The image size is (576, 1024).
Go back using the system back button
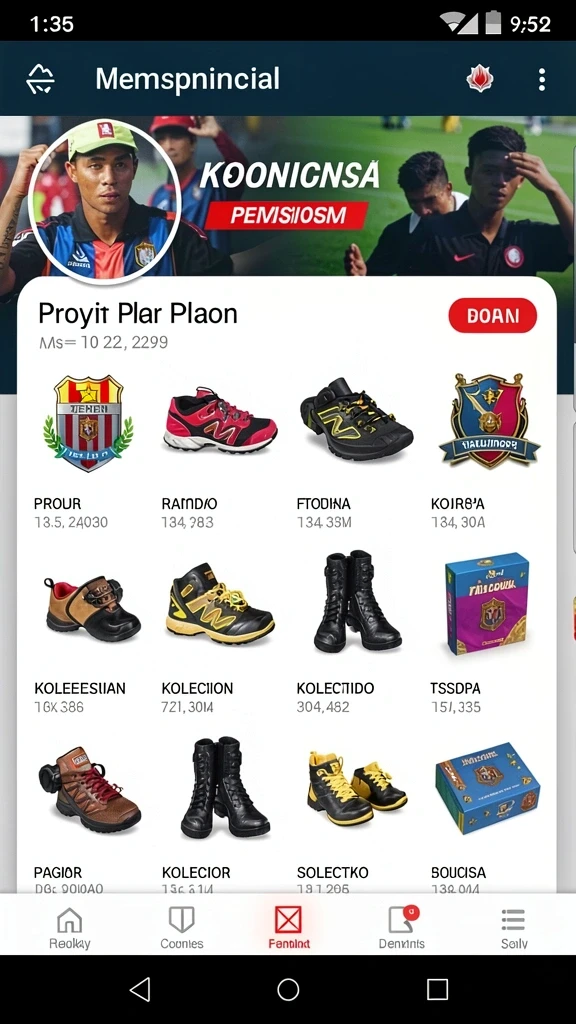pyautogui.click(x=140, y=989)
